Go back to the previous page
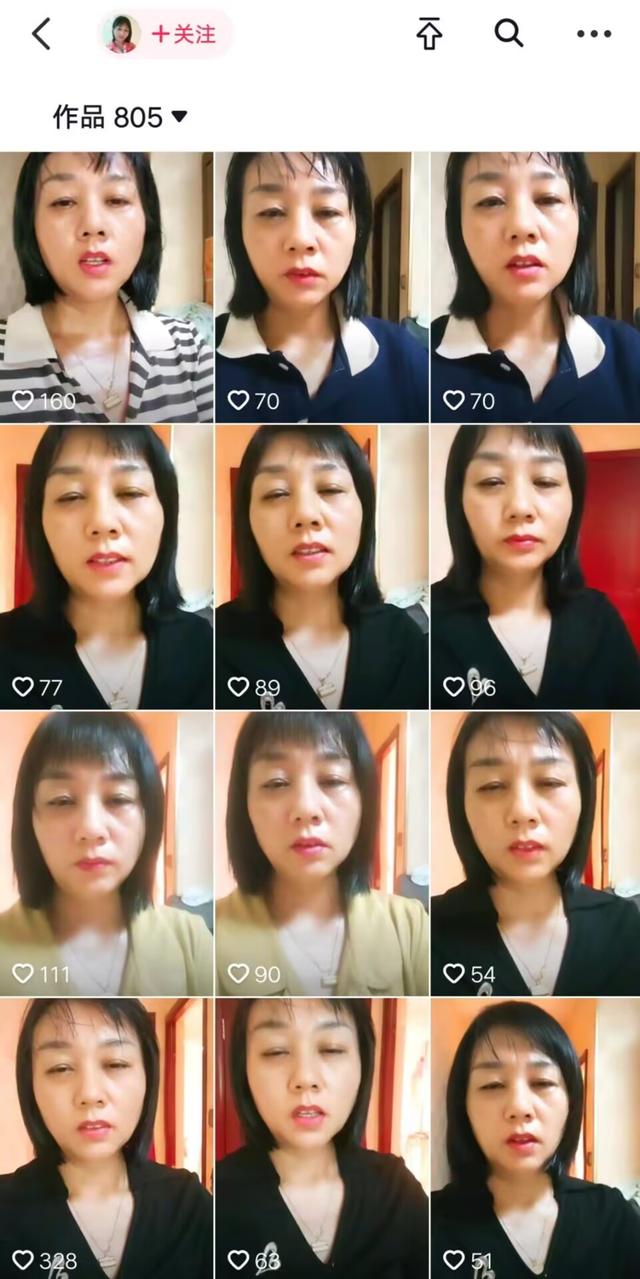This screenshot has height=1279, width=640. (41, 35)
